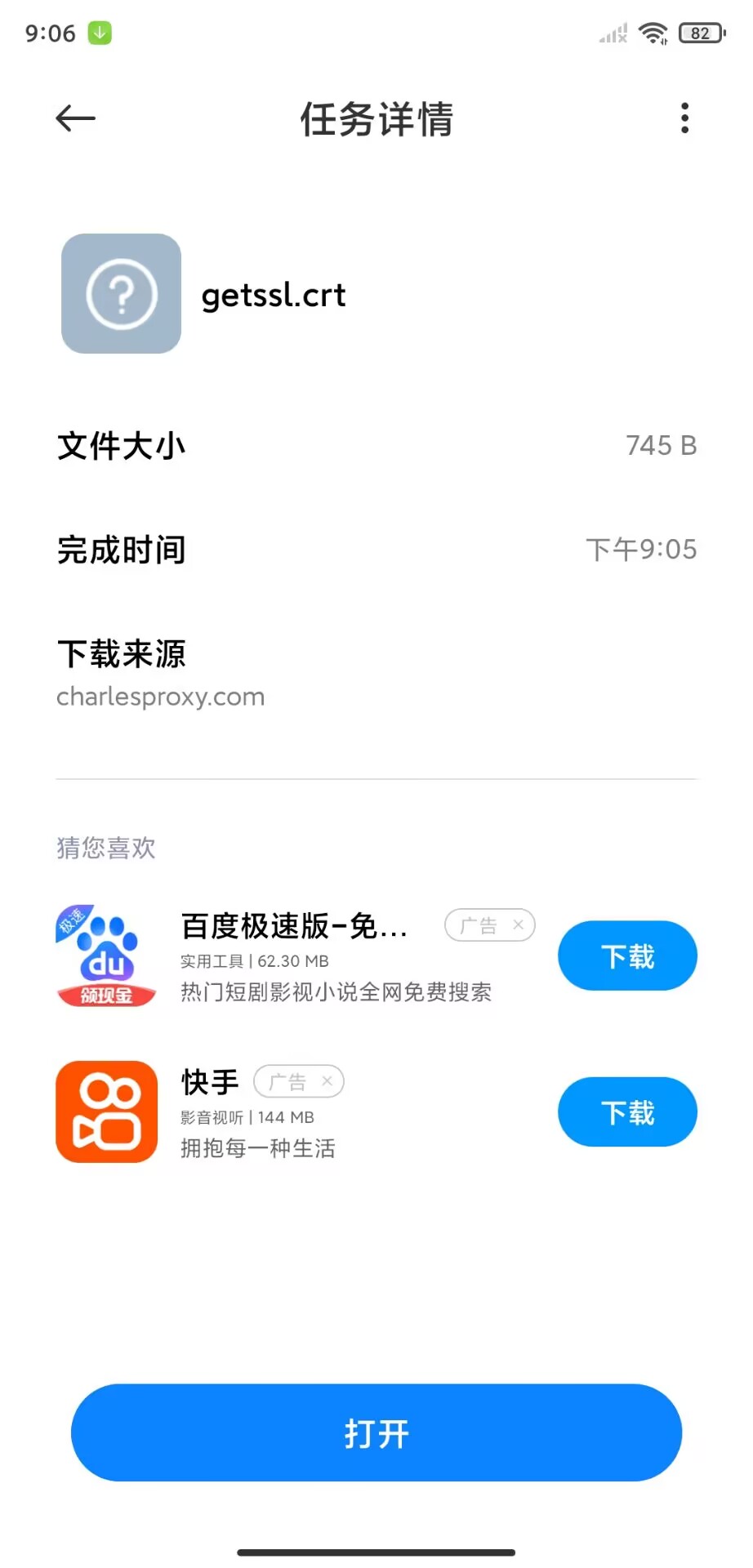The height and width of the screenshot is (1568, 753).
Task: Download 百度极速版 app
Action: [627, 956]
